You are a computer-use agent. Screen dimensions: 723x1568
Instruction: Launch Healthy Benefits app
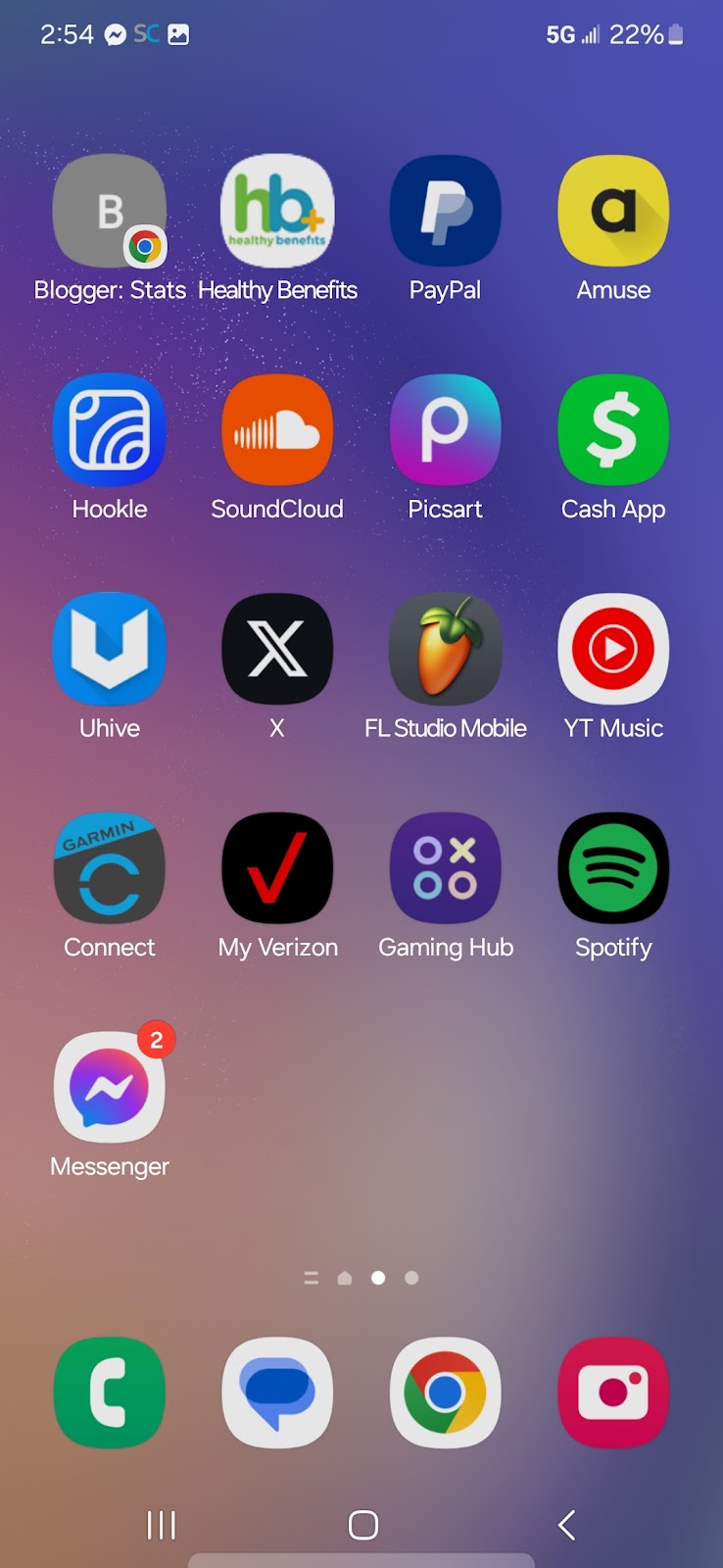point(277,211)
